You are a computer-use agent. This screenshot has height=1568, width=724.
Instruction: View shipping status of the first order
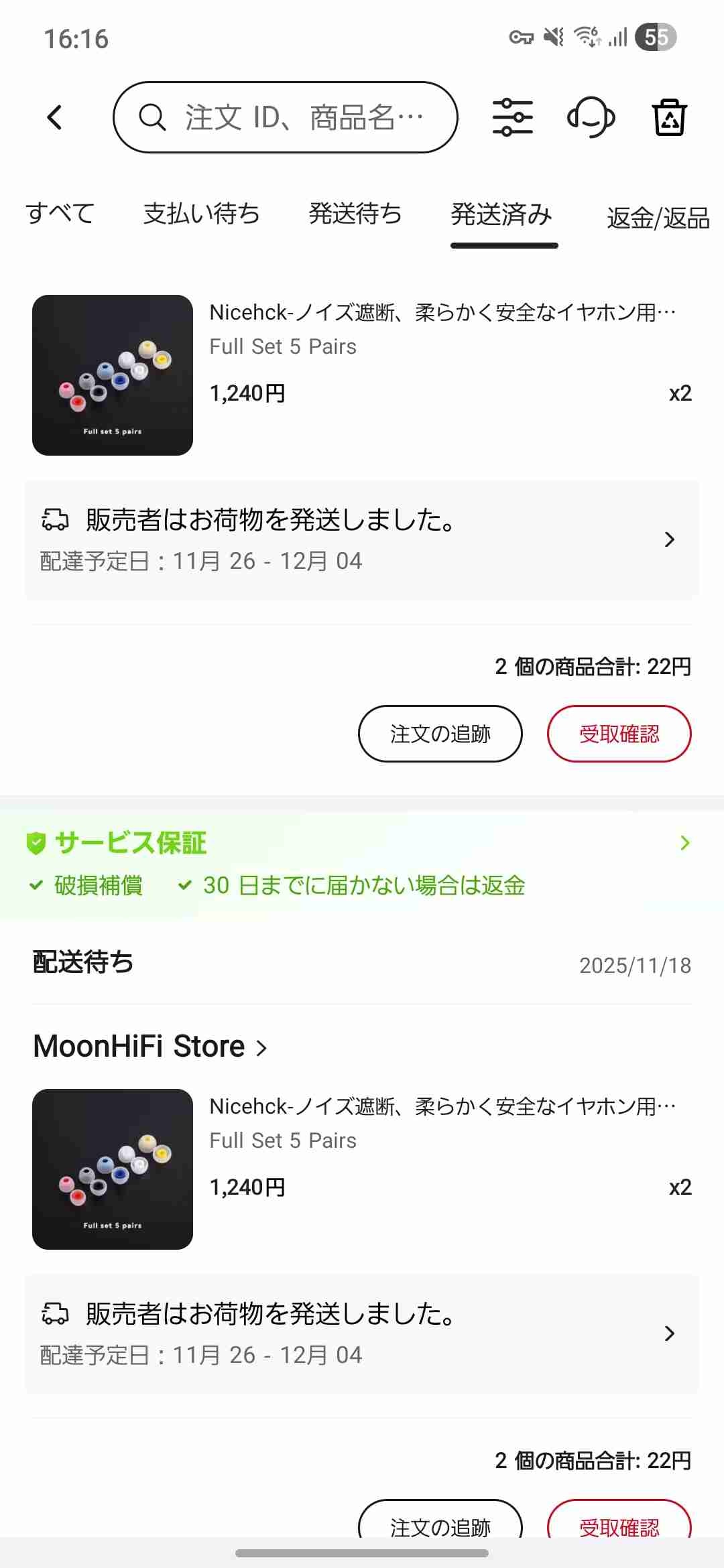click(362, 539)
